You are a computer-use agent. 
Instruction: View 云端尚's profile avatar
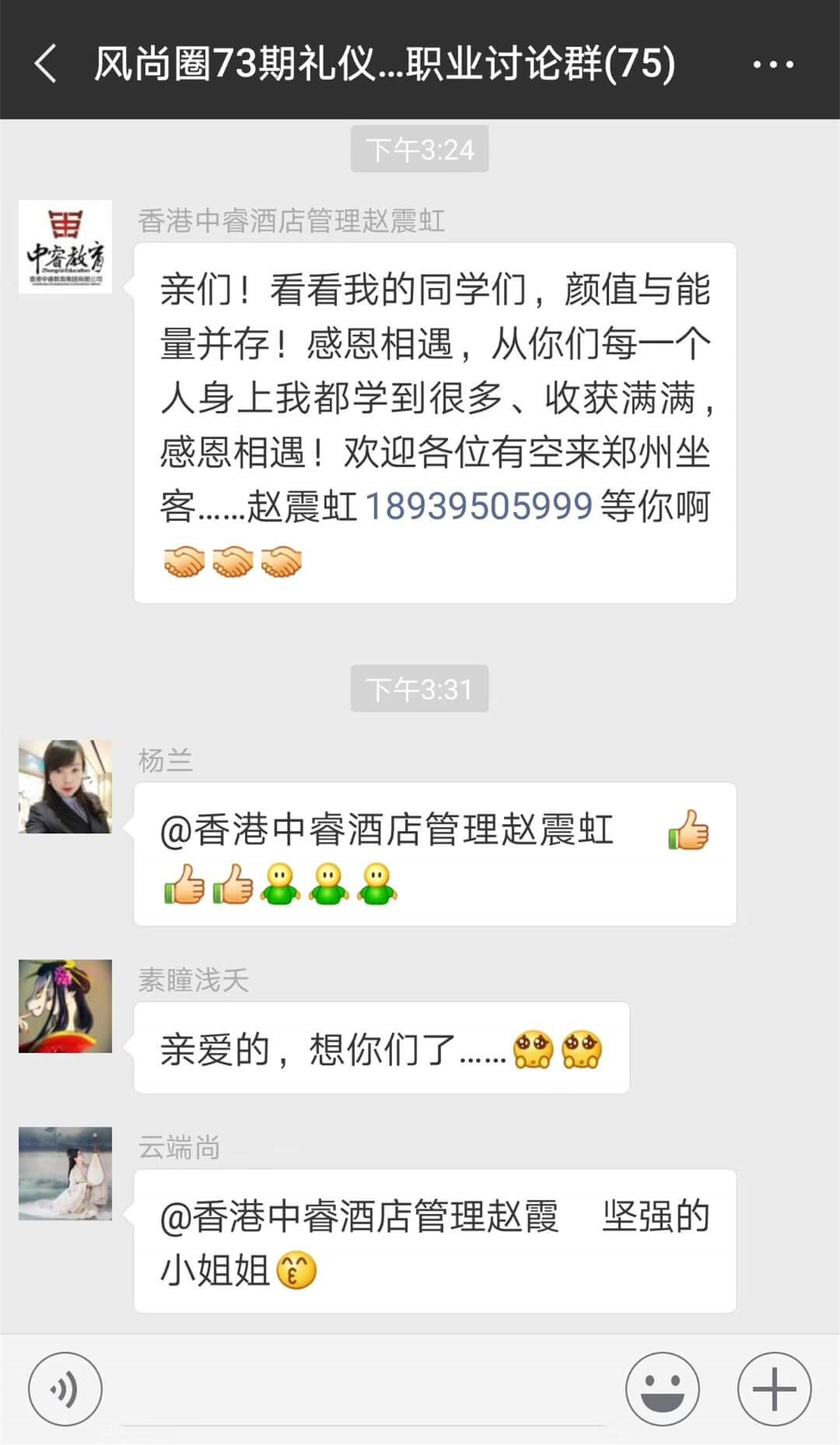point(65,1173)
